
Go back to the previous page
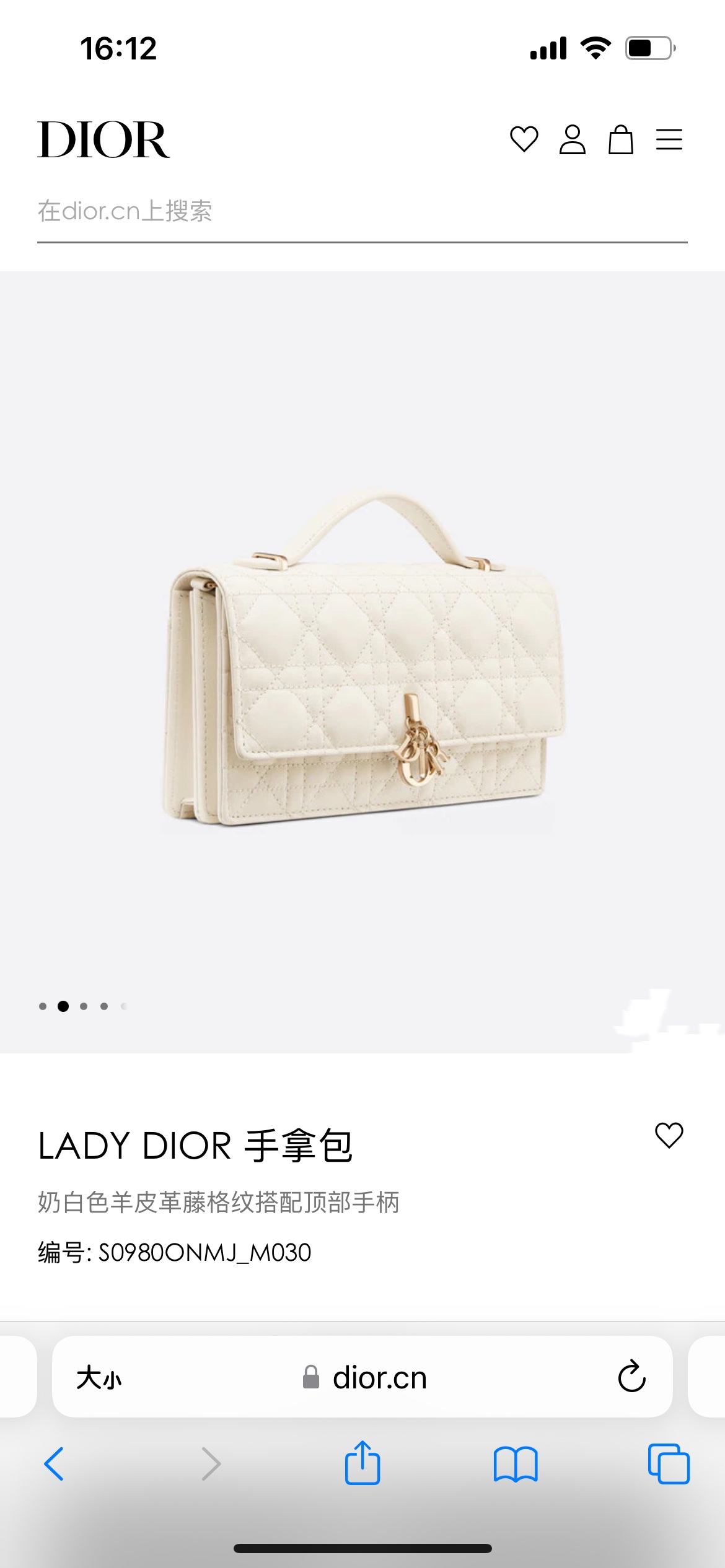[55, 1464]
